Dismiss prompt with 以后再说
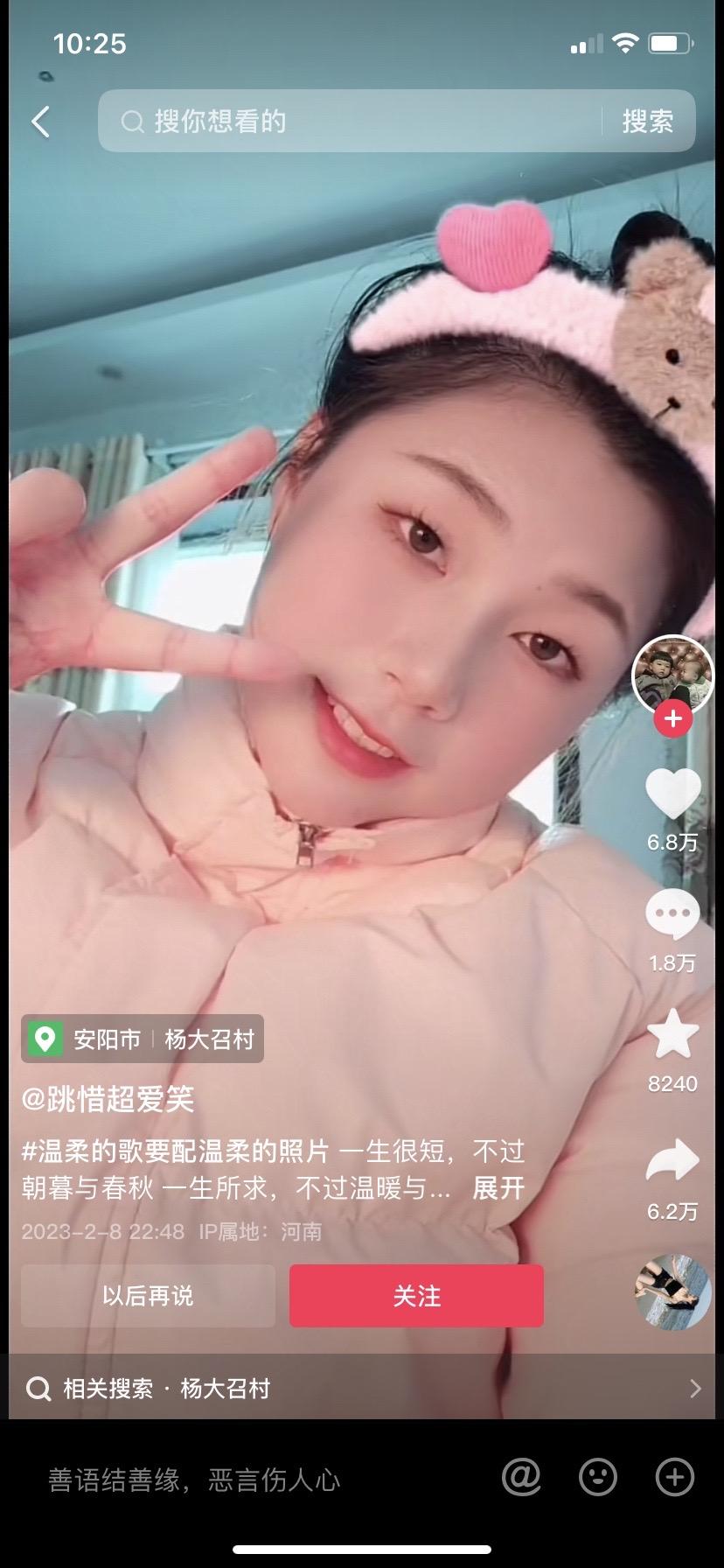The height and width of the screenshot is (1568, 724). click(x=148, y=1295)
